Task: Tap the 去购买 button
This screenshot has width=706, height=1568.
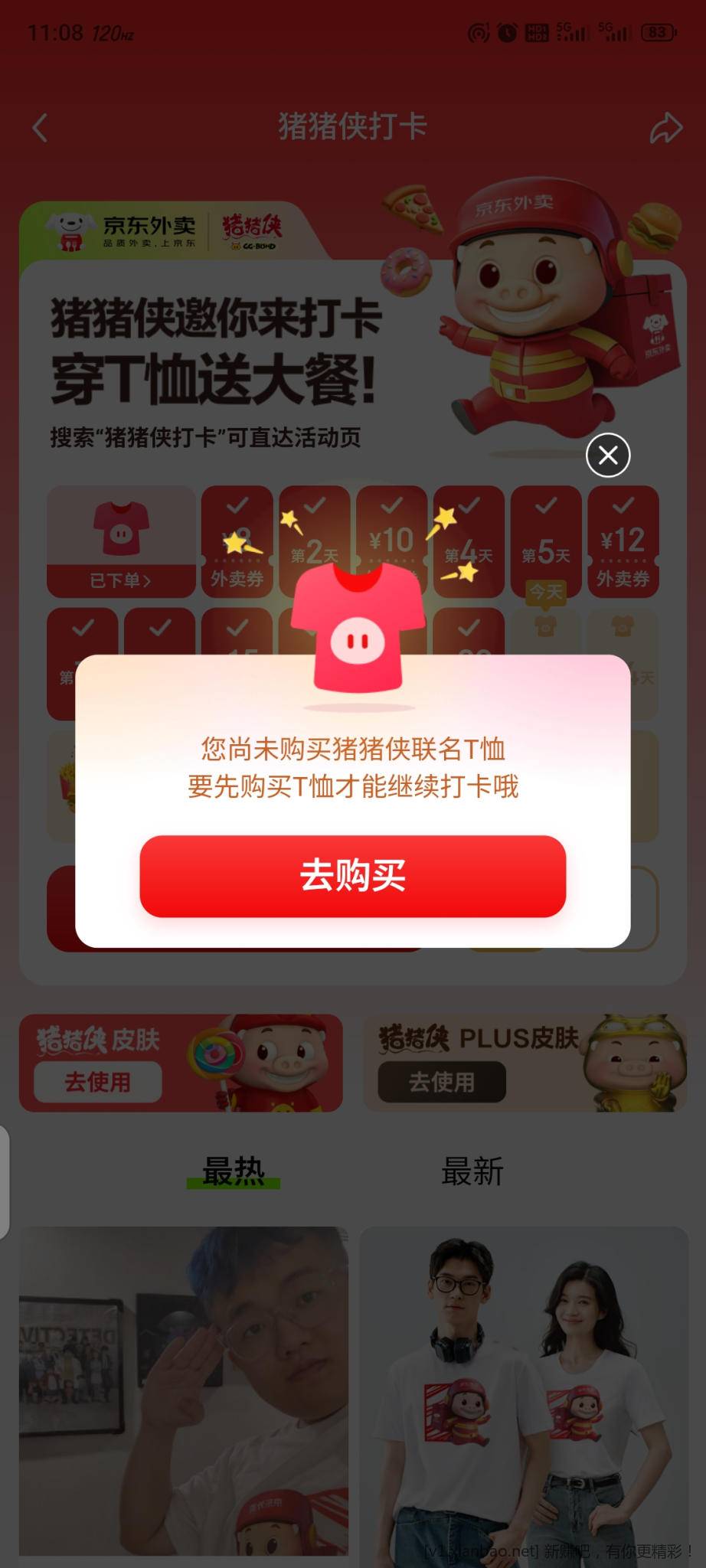Action: pos(352,876)
